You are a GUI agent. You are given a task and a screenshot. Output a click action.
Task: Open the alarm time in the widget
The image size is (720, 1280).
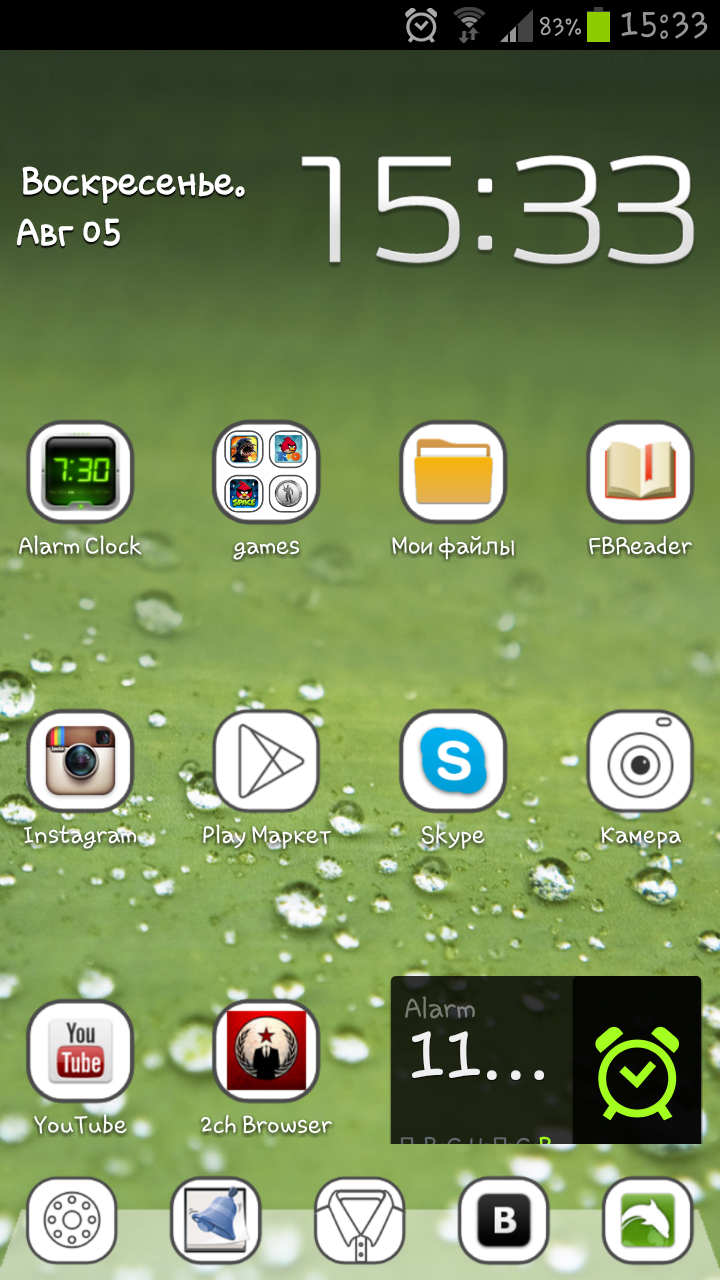tap(478, 1056)
